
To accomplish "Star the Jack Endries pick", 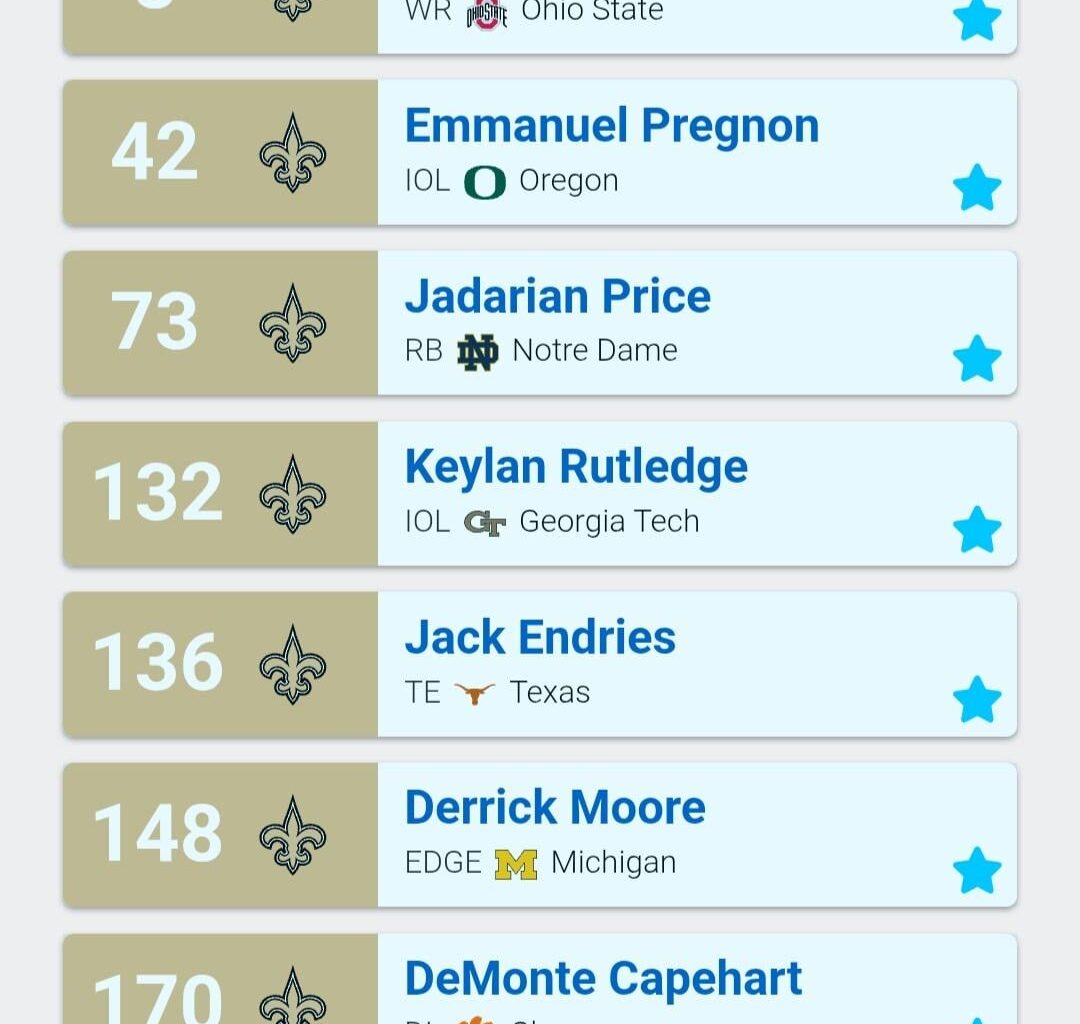I will [976, 699].
